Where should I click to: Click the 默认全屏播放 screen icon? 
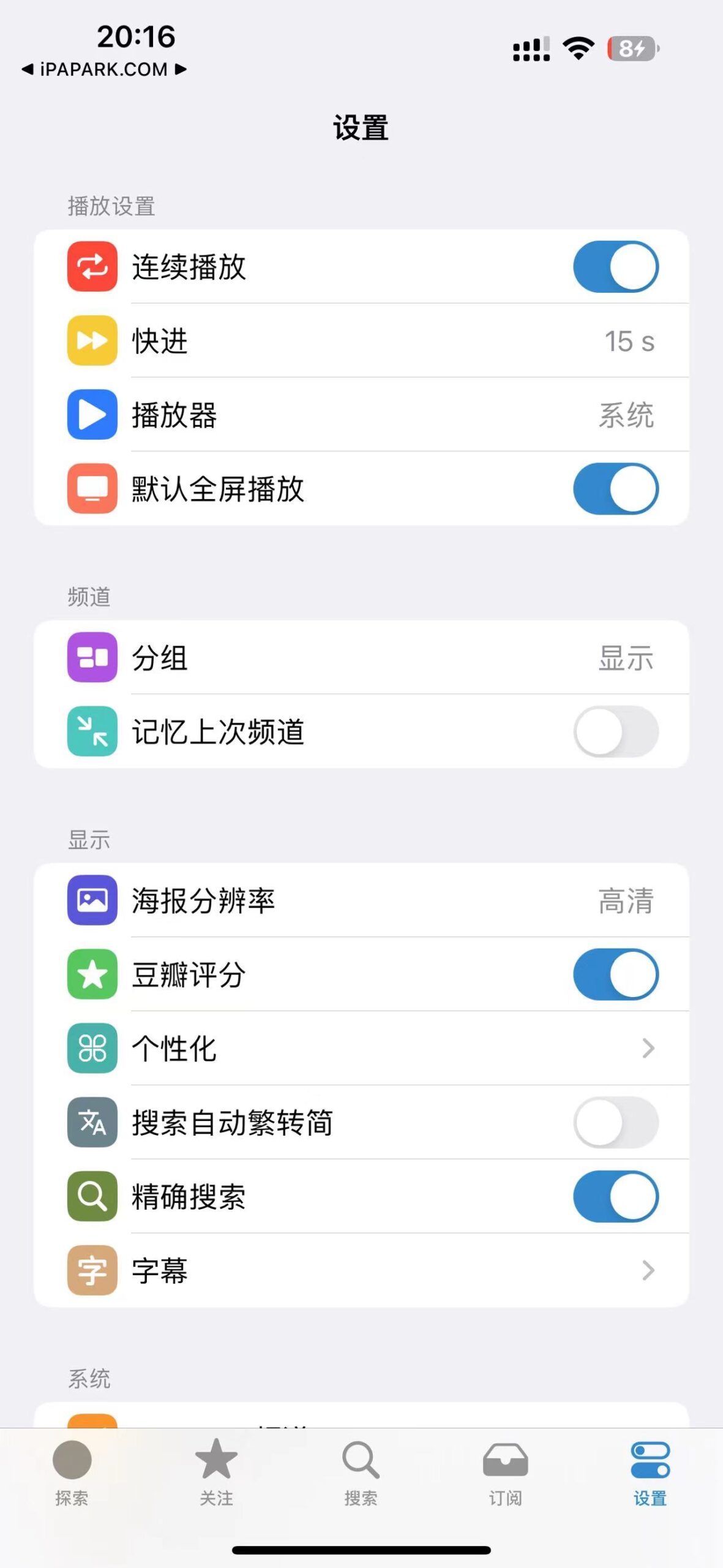point(91,489)
